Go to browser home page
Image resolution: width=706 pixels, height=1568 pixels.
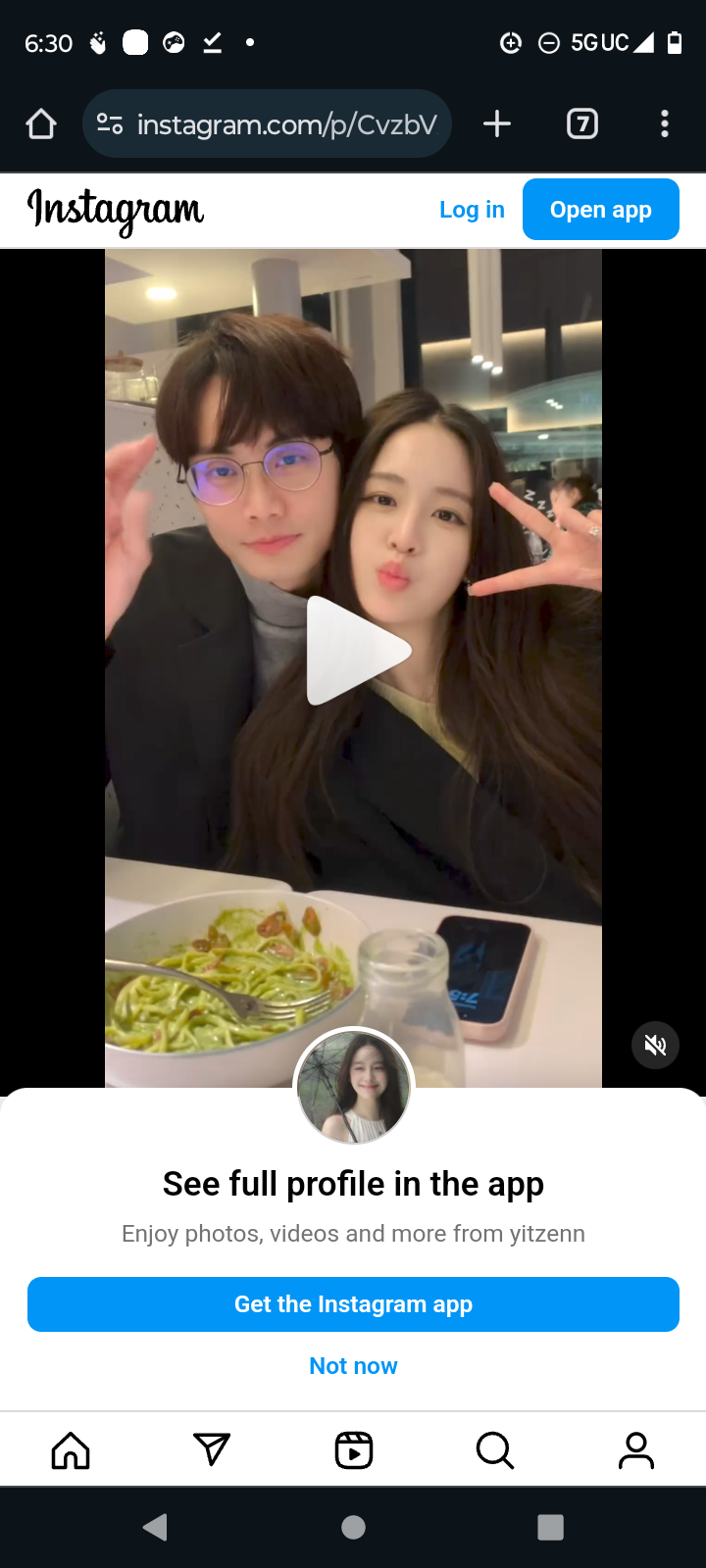[41, 124]
